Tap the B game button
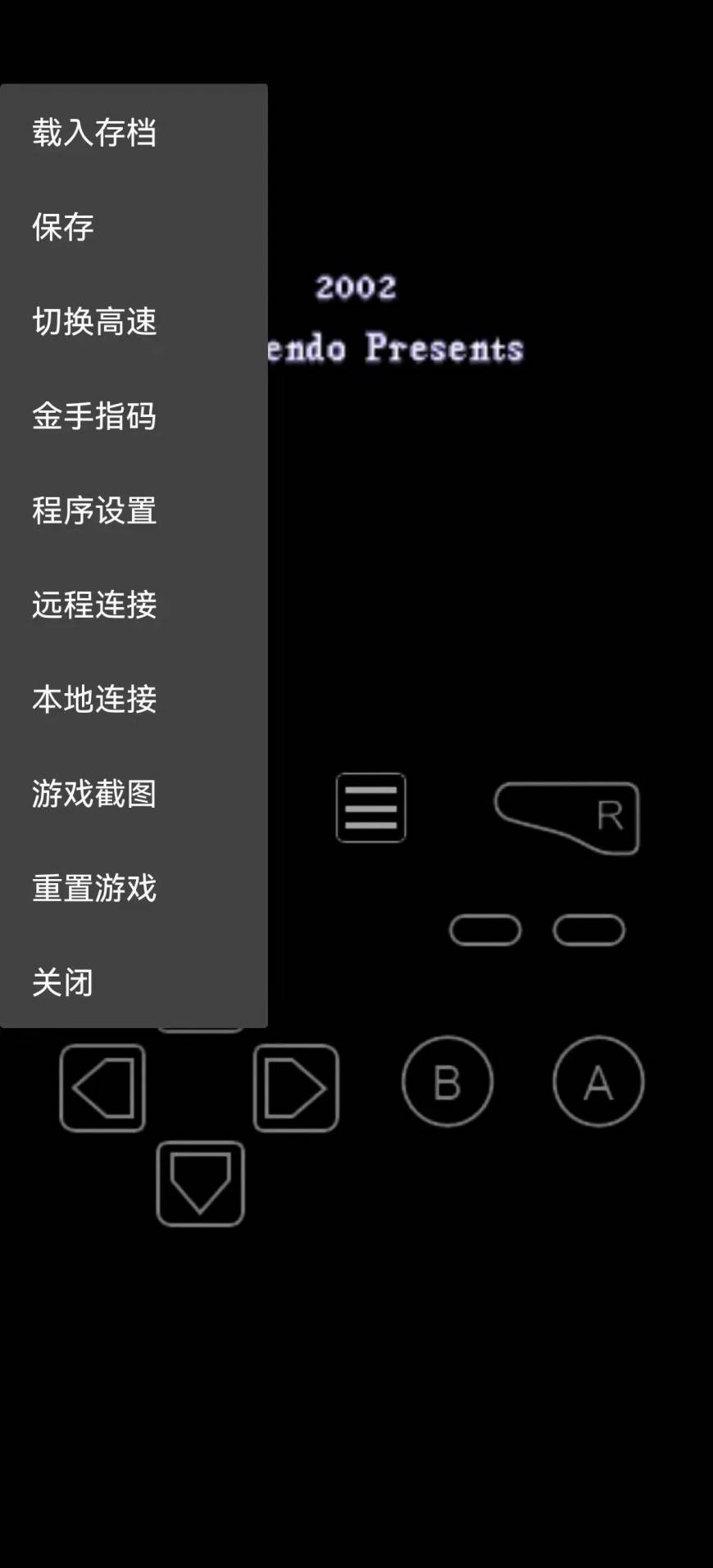The width and height of the screenshot is (713, 1568). click(x=447, y=1081)
